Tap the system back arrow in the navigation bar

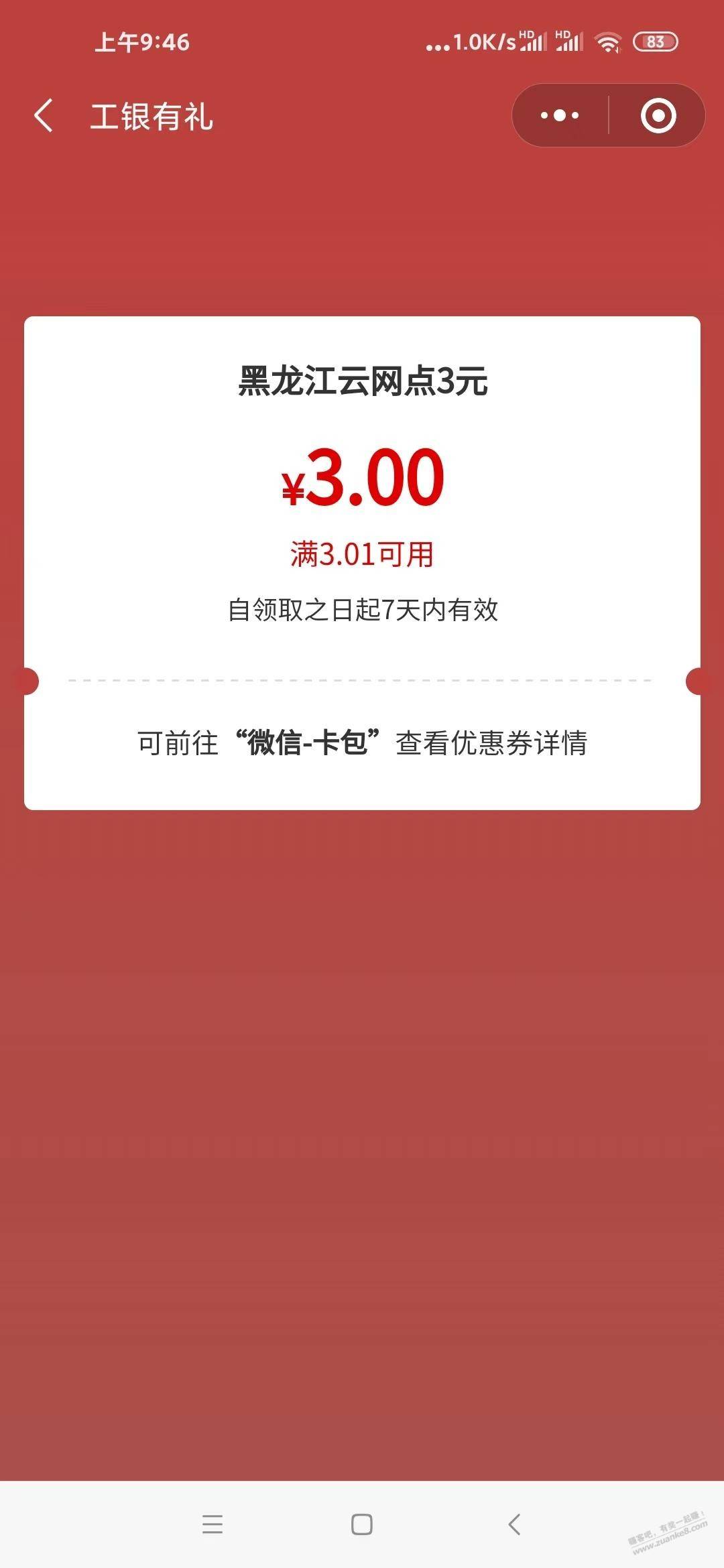pyautogui.click(x=514, y=1524)
